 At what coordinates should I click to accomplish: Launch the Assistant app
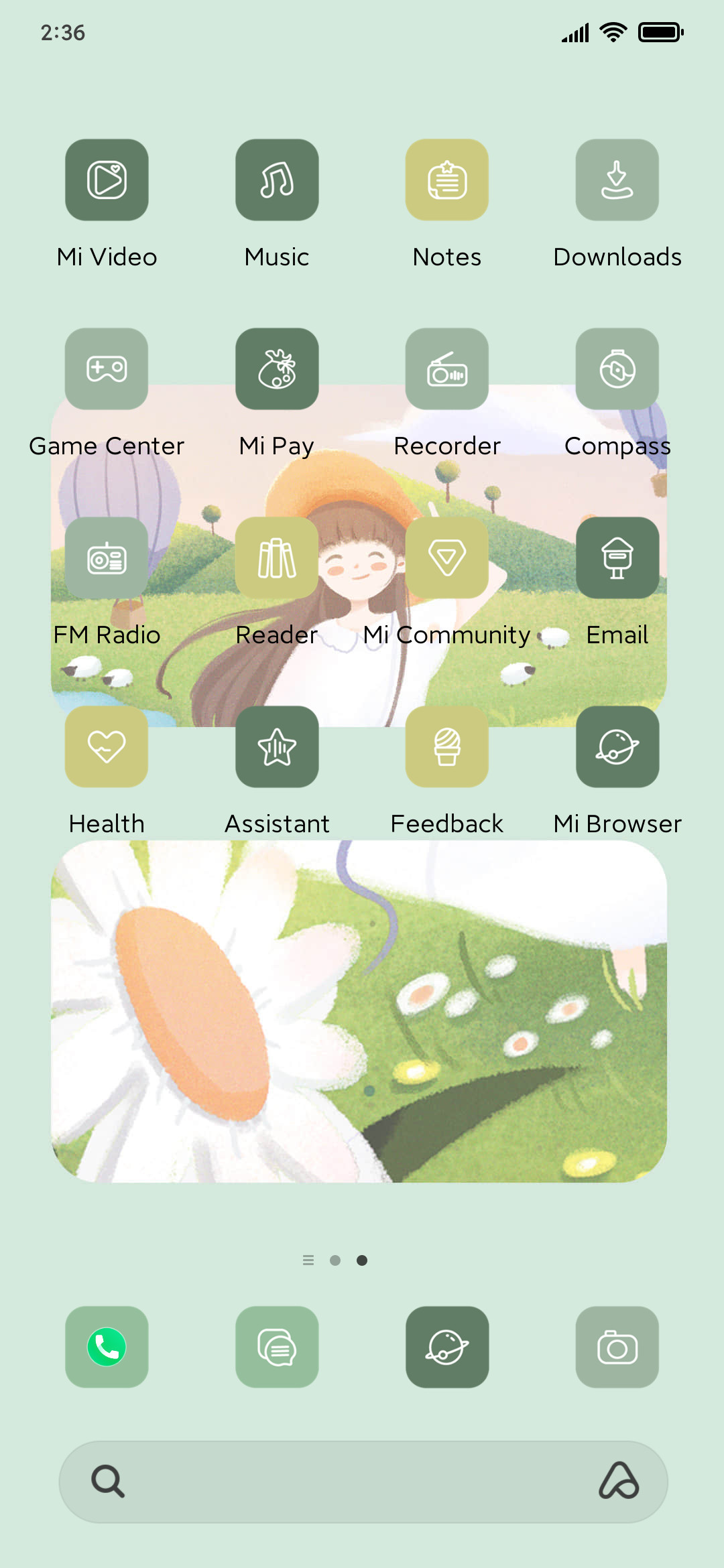point(277,746)
